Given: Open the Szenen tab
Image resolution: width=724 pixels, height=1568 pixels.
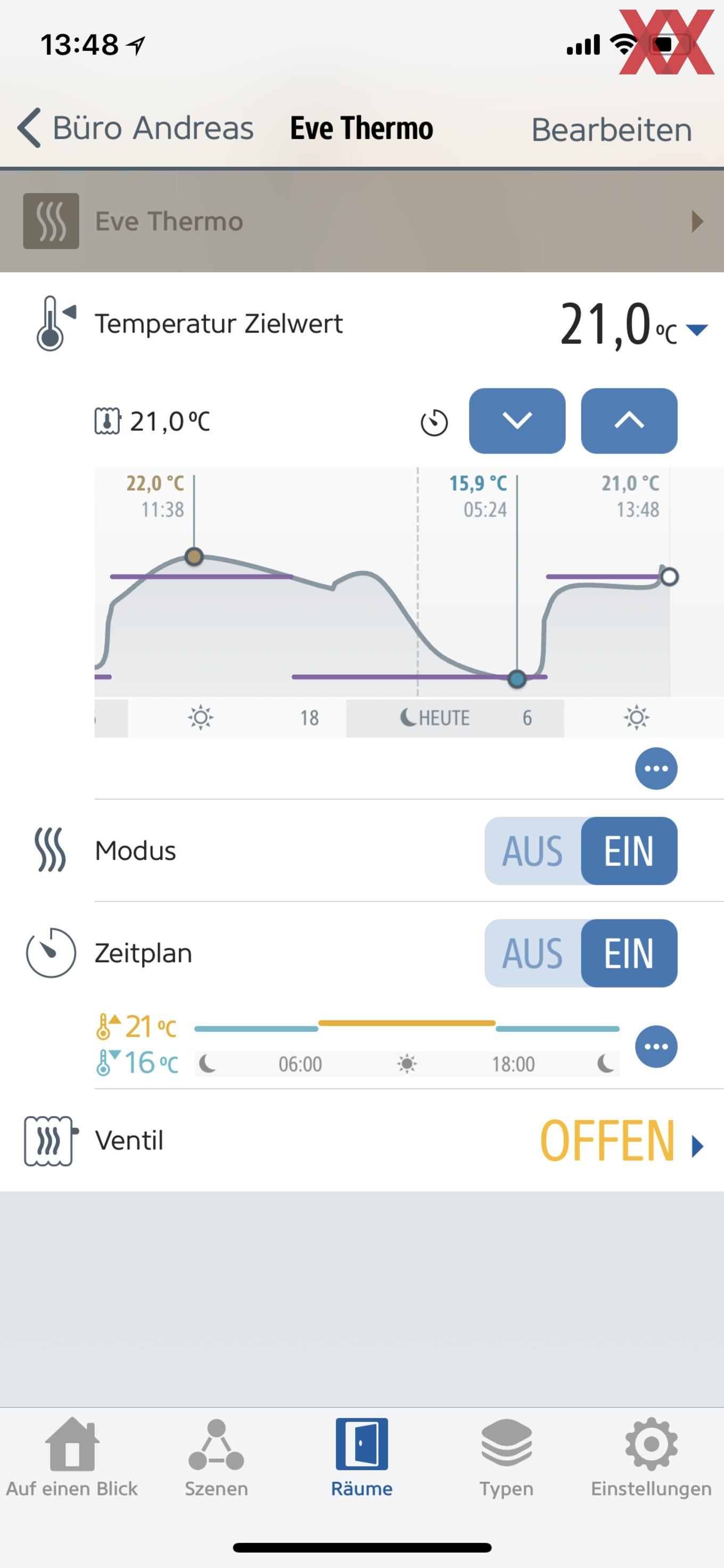Looking at the screenshot, I should (x=217, y=1457).
